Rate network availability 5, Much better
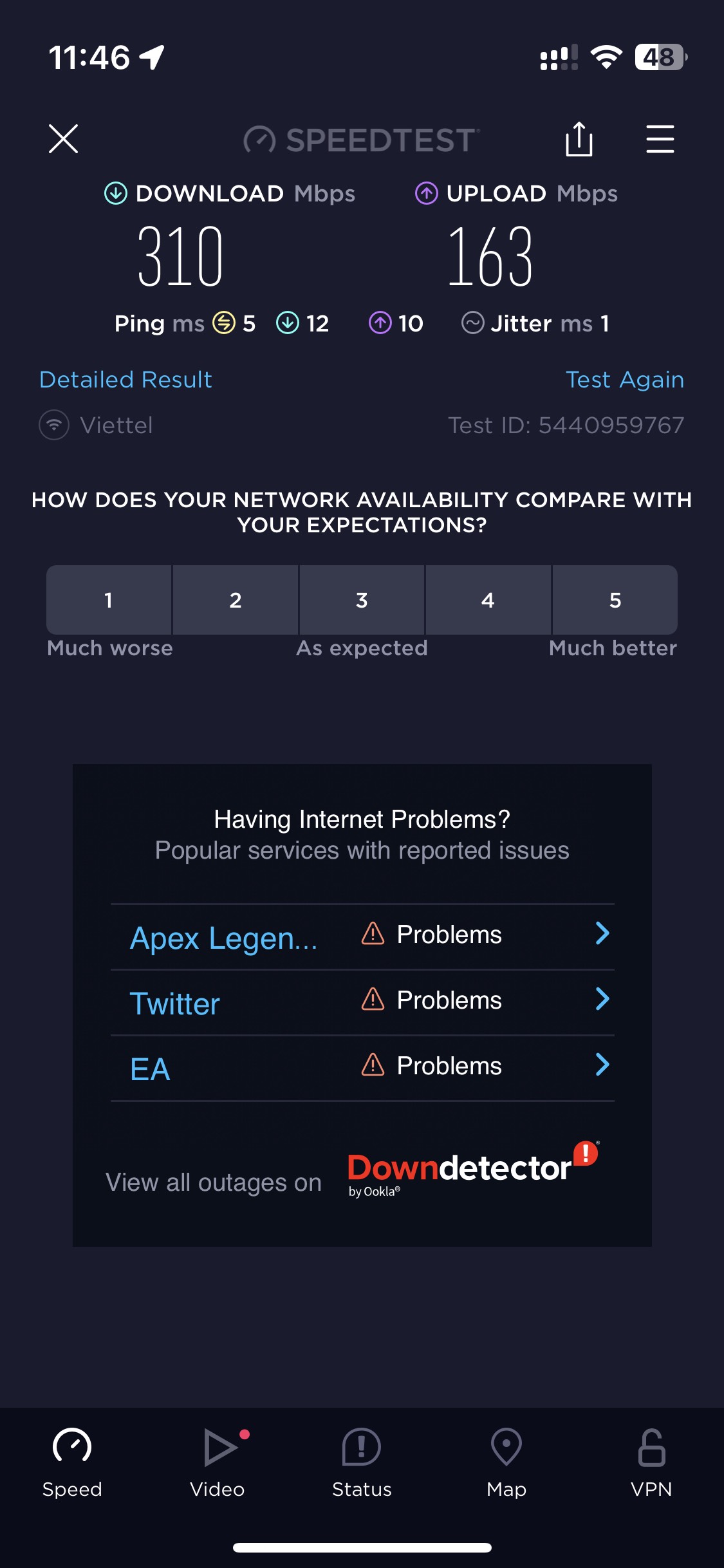Screen dimensions: 724x1568 (615, 600)
